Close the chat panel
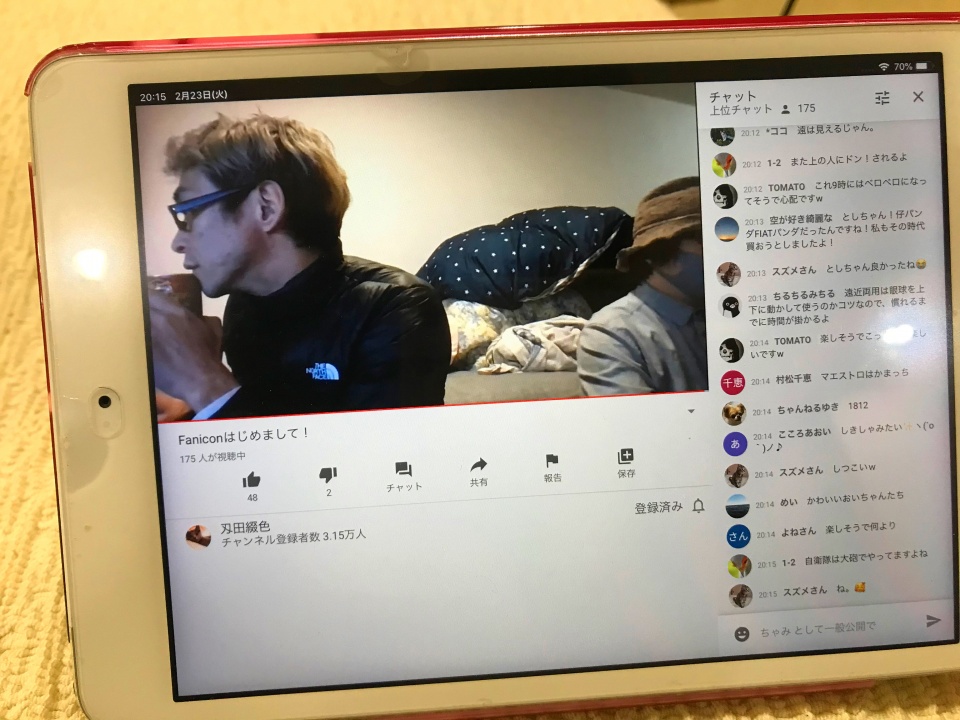This screenshot has height=720, width=960. (x=918, y=97)
